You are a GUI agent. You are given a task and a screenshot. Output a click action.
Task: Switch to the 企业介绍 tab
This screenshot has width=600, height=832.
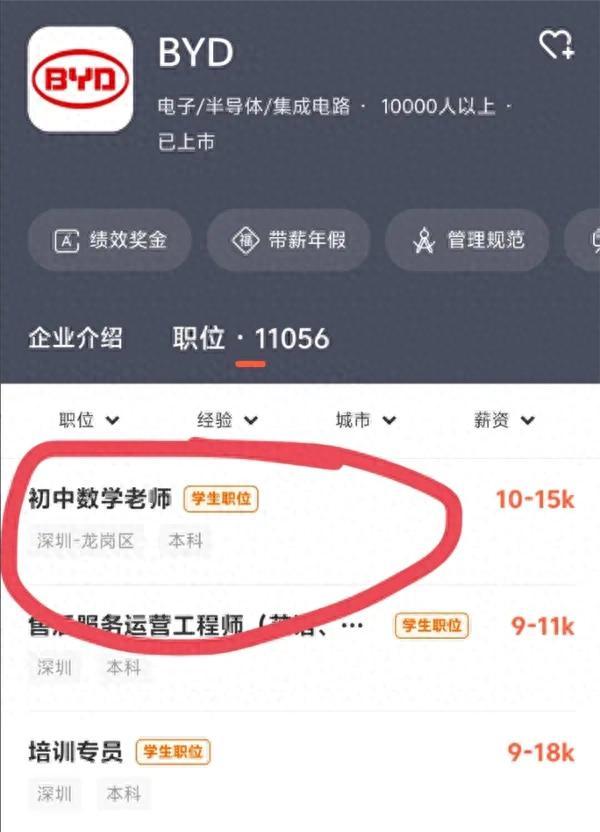pos(75,338)
